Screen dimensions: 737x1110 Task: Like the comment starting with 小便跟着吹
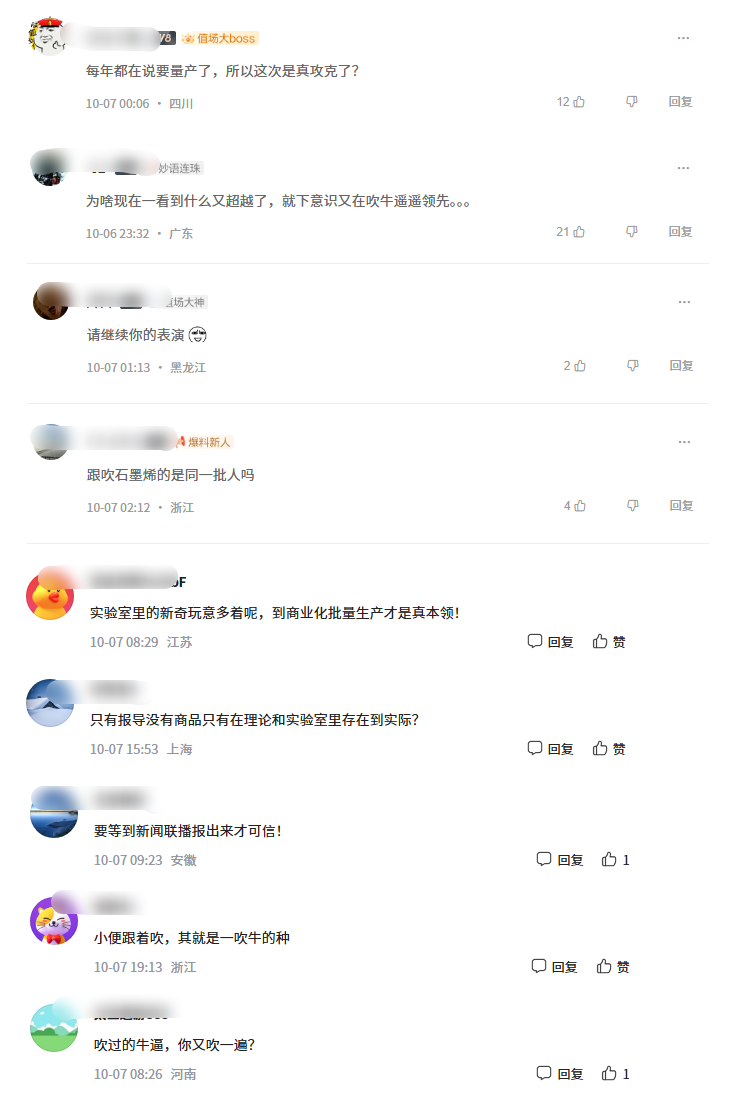pyautogui.click(x=613, y=967)
